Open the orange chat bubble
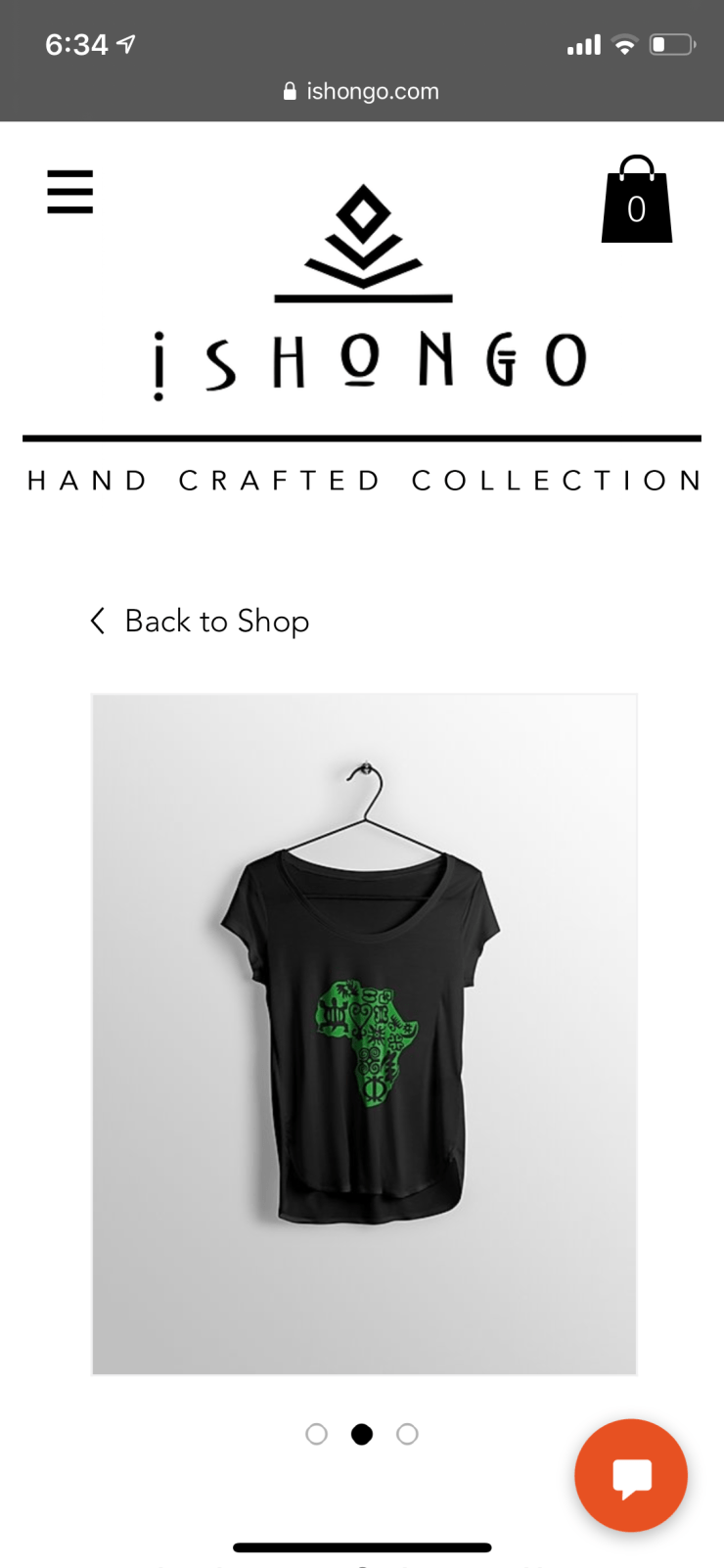The height and width of the screenshot is (1568, 724). pos(630,1475)
